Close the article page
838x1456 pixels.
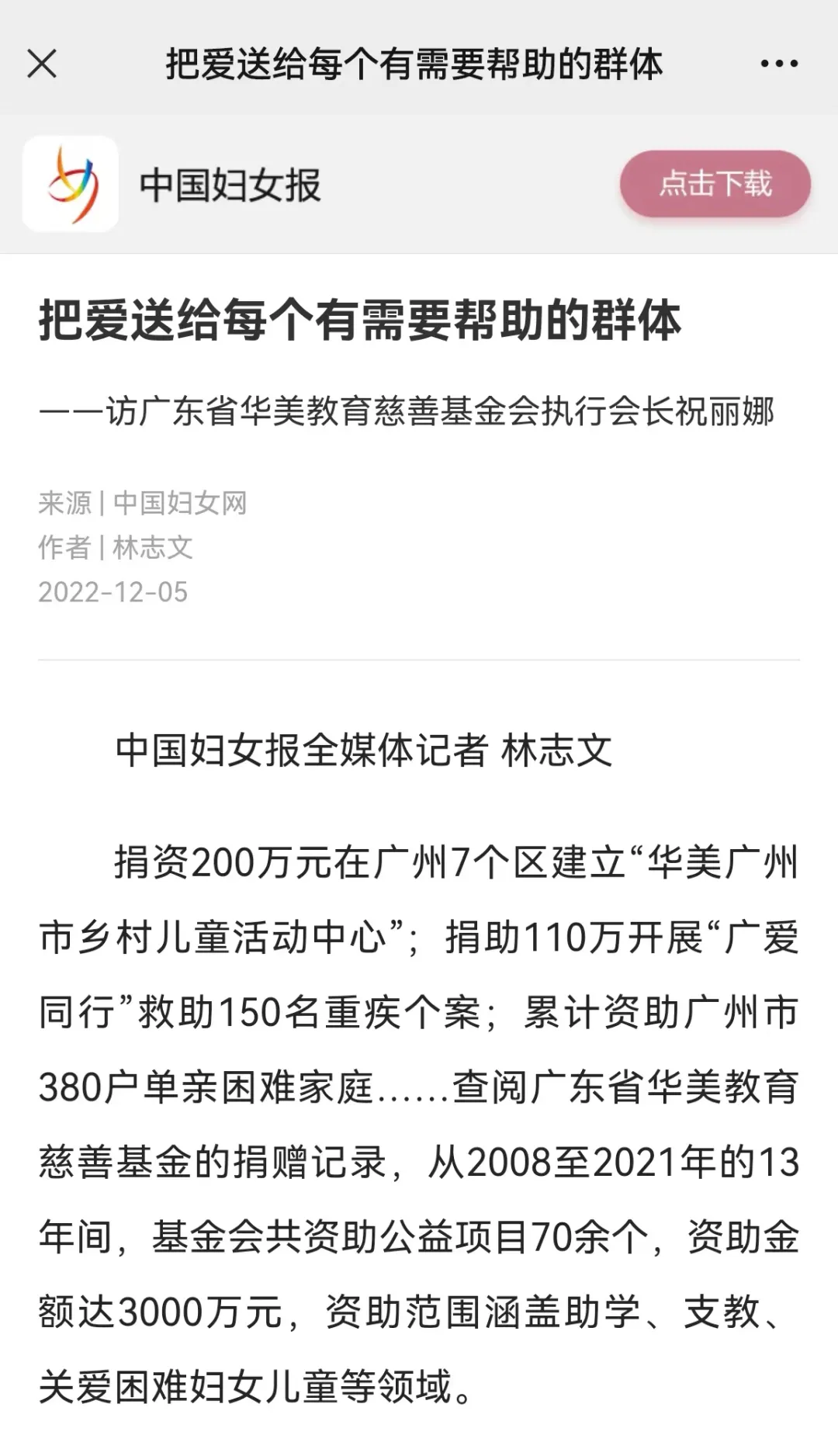[x=42, y=64]
